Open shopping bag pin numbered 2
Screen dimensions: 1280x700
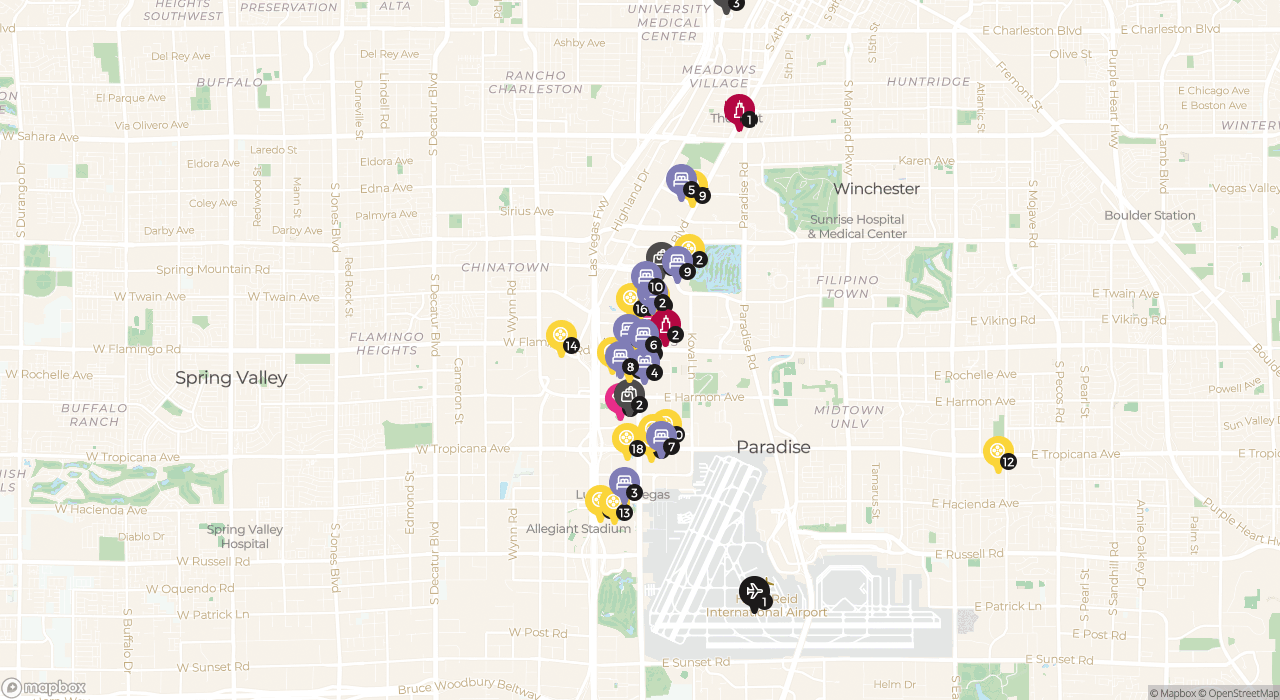(x=630, y=395)
